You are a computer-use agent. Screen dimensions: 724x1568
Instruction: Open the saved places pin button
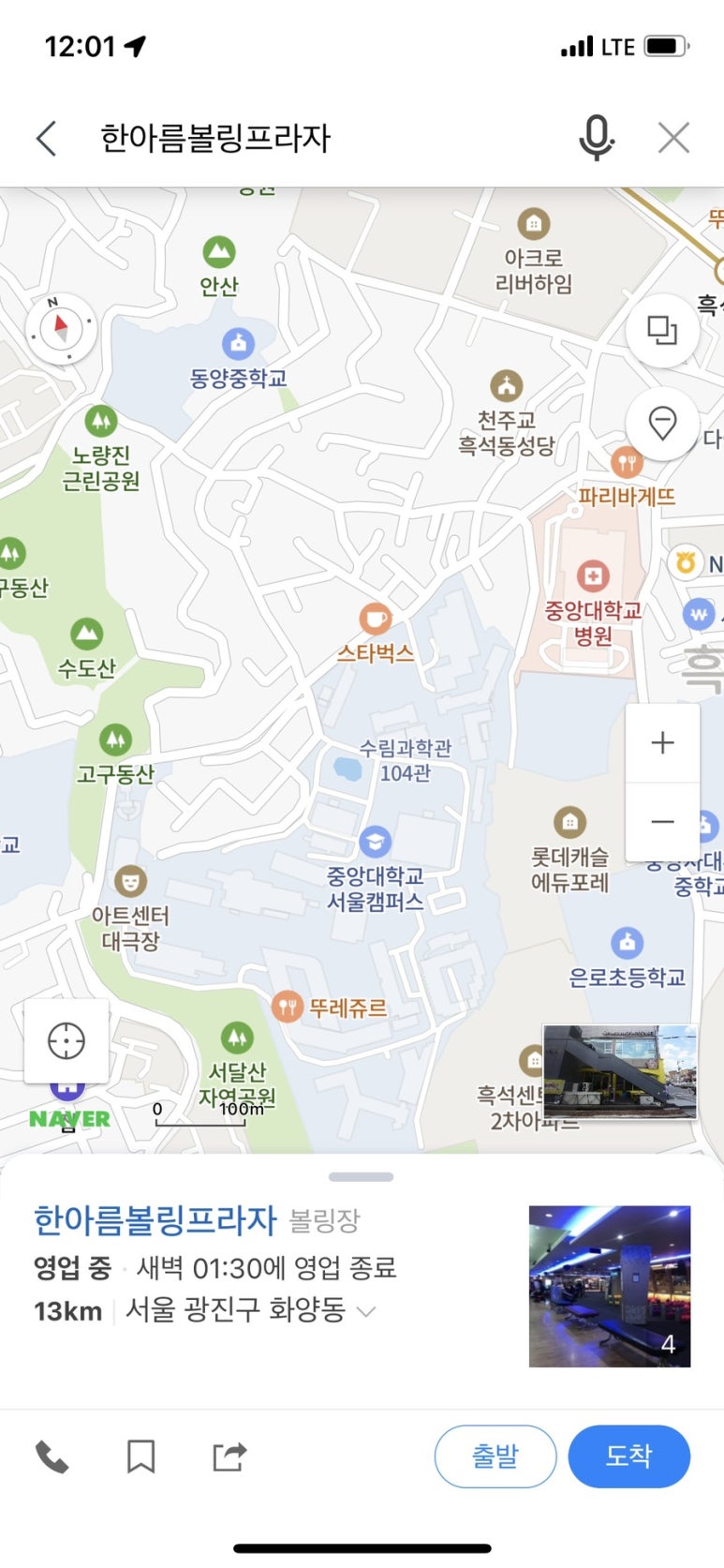pos(662,424)
